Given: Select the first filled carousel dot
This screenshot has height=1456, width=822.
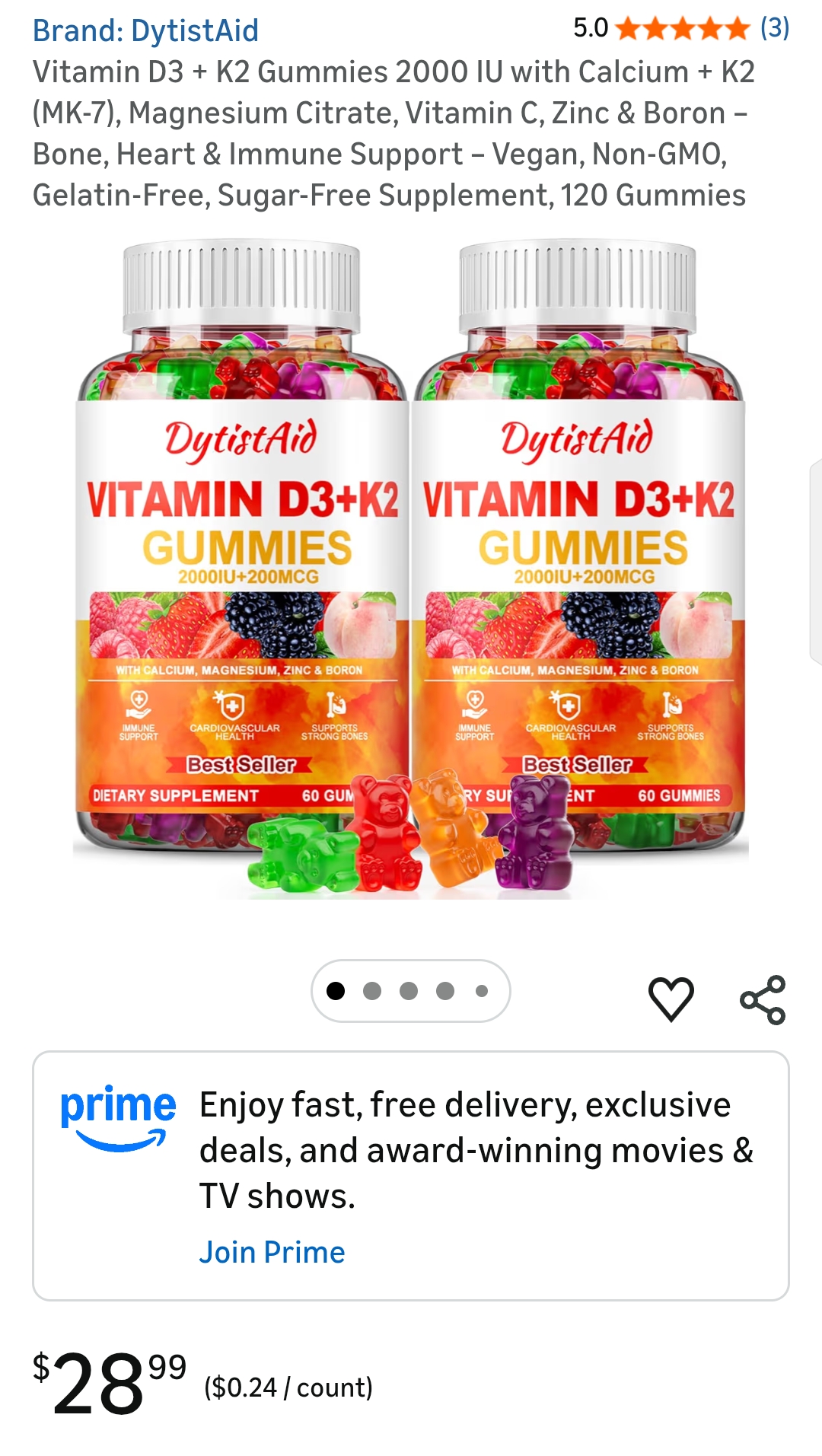Looking at the screenshot, I should click(x=337, y=990).
